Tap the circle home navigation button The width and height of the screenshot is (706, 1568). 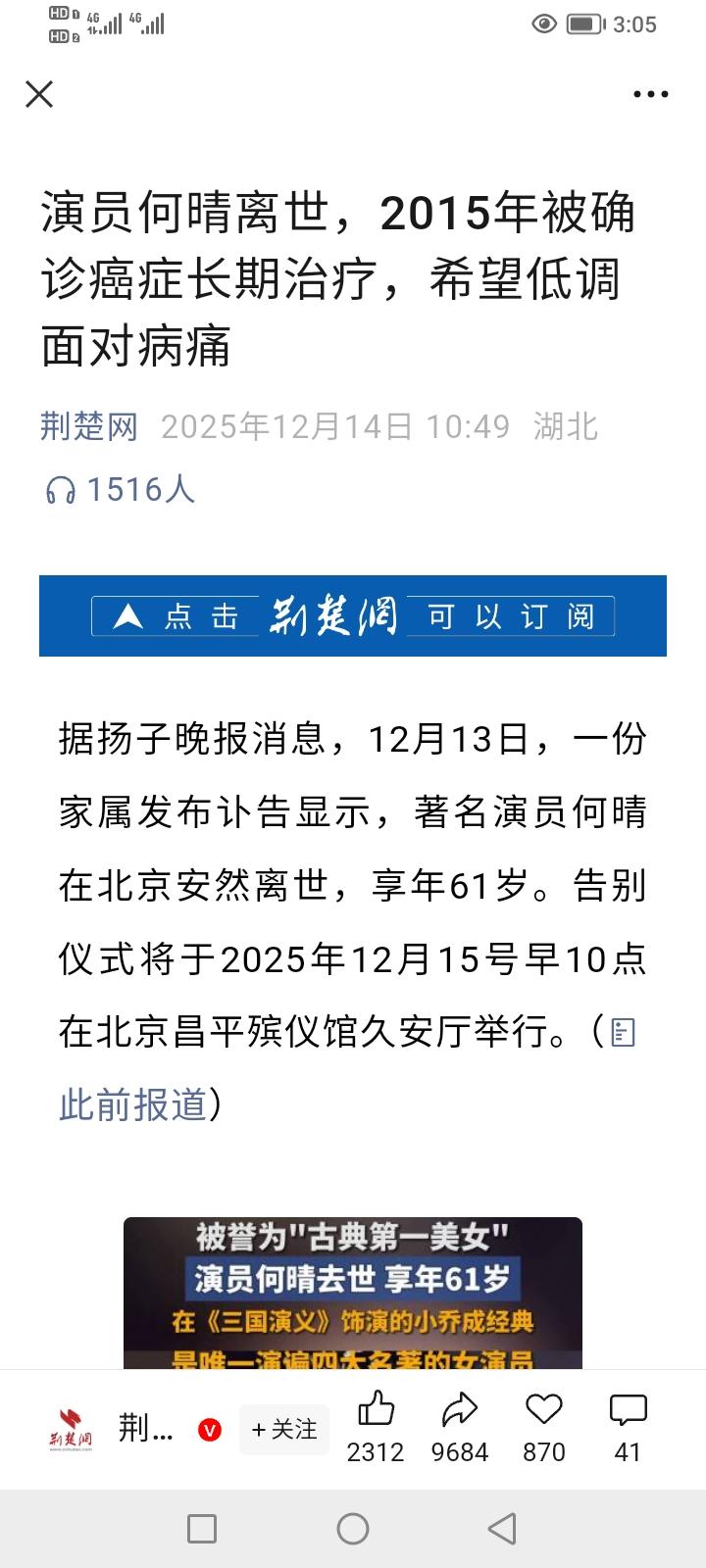point(353,1529)
